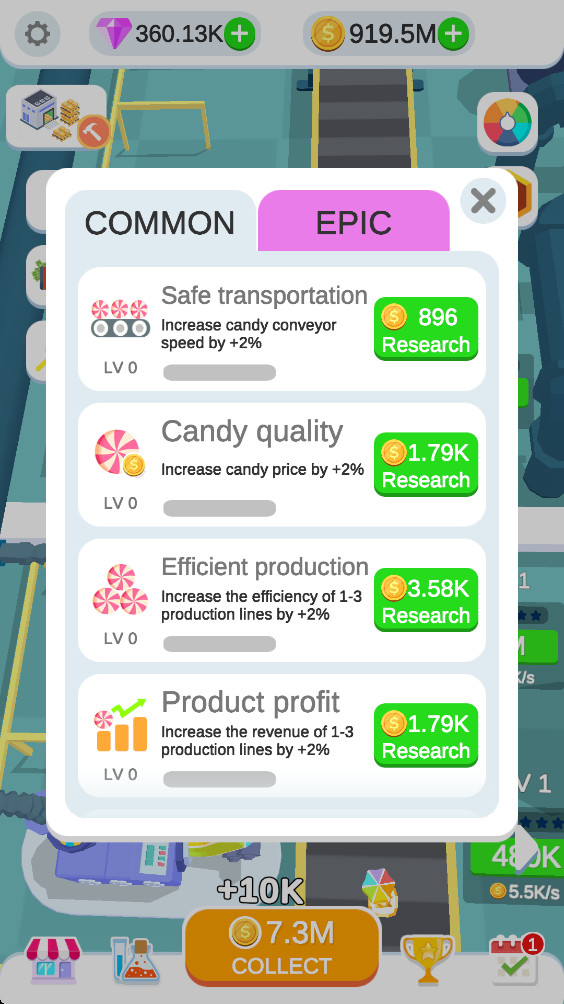Screen dimensions: 564x1004
Task: Close the research dialog
Action: pyautogui.click(x=483, y=201)
